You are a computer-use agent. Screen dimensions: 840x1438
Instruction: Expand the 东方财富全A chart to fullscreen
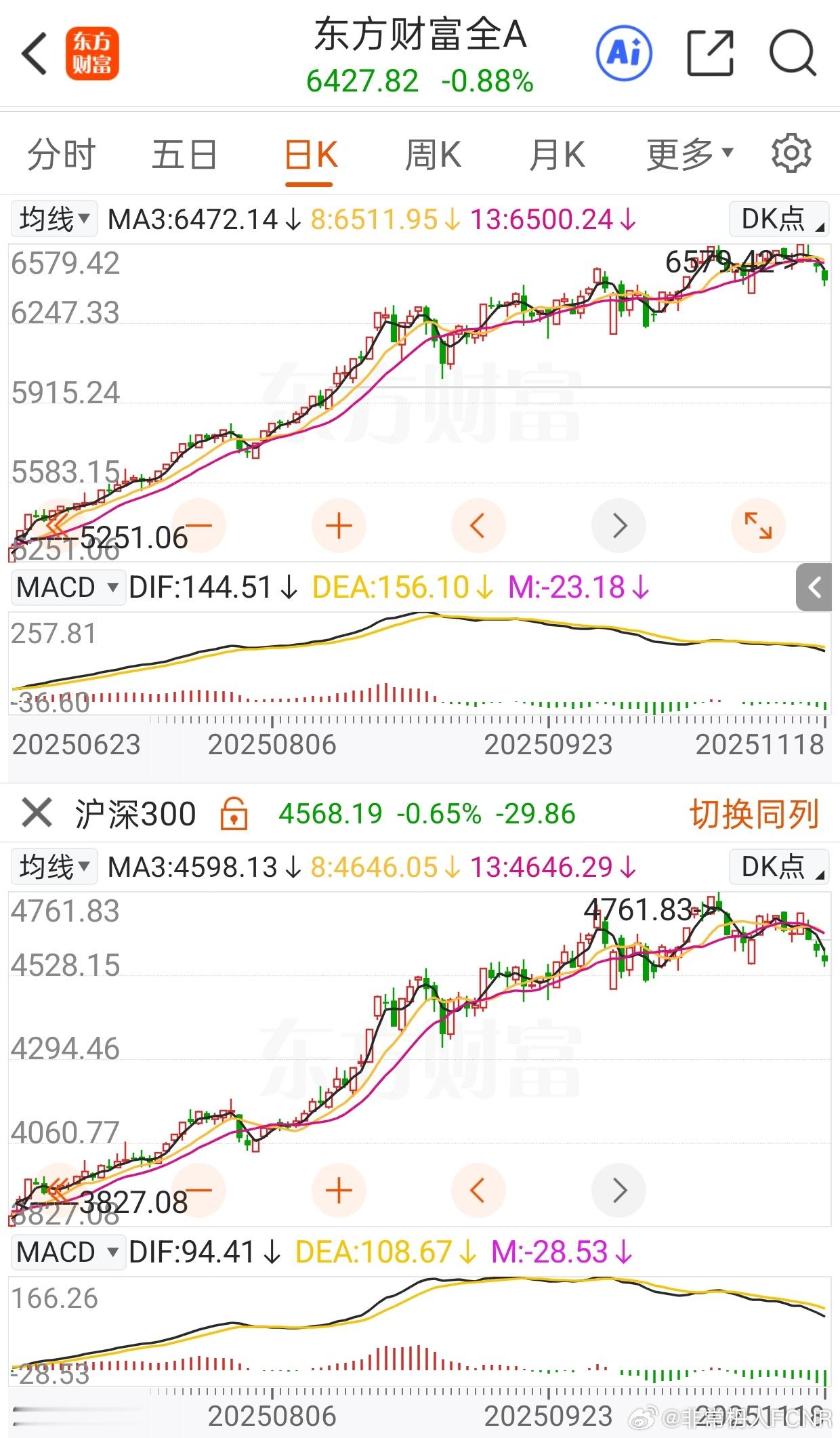click(x=758, y=526)
